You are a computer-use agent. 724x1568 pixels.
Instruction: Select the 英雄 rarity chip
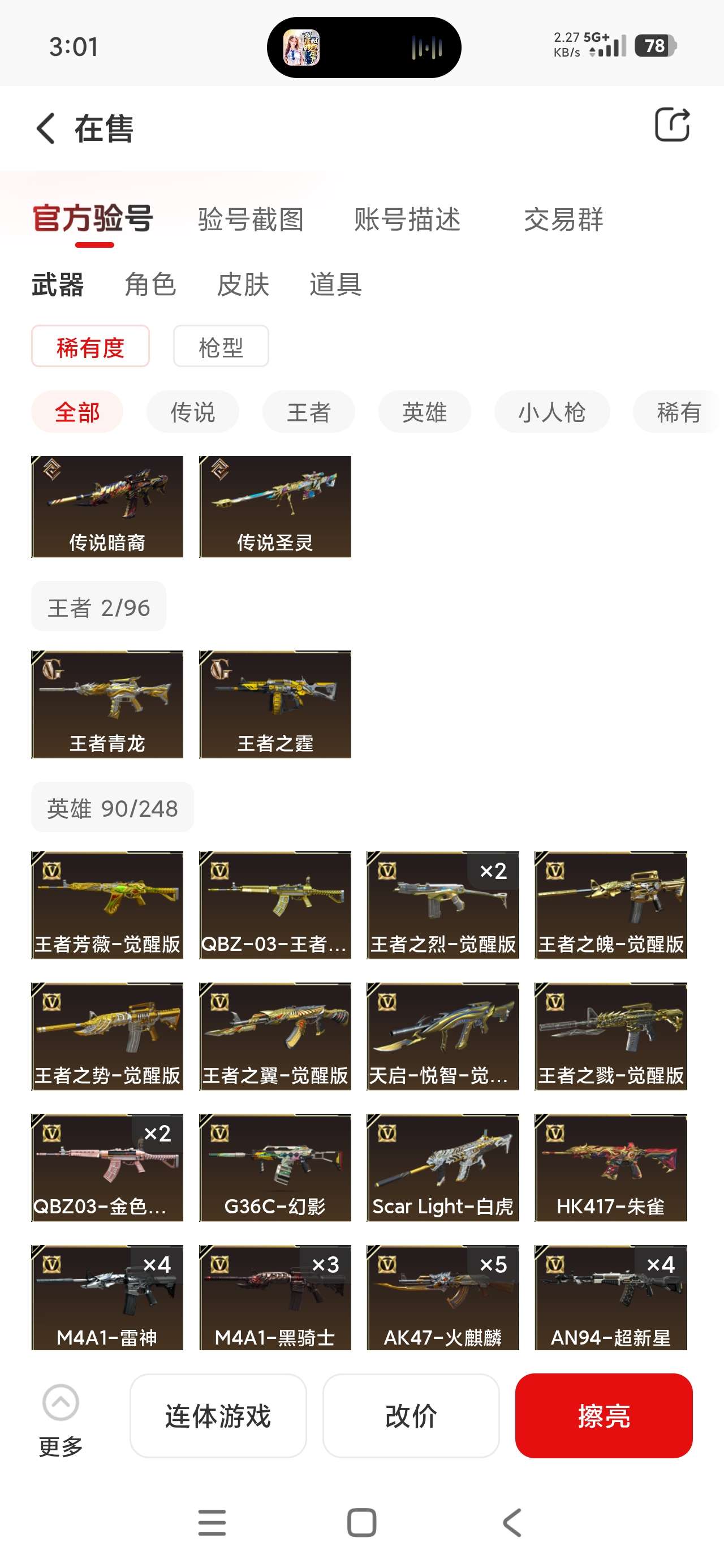(424, 412)
